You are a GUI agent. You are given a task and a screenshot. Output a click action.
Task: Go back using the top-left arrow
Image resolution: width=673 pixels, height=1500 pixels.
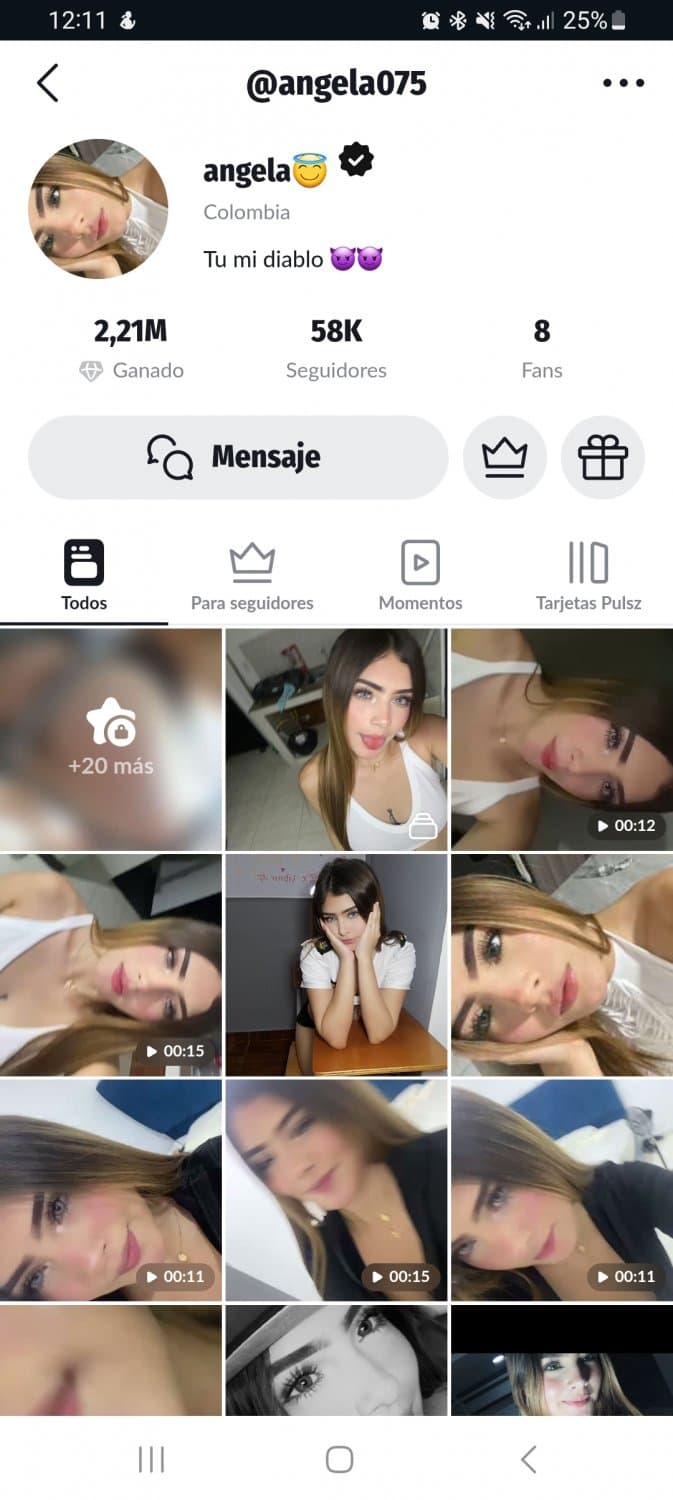[47, 83]
